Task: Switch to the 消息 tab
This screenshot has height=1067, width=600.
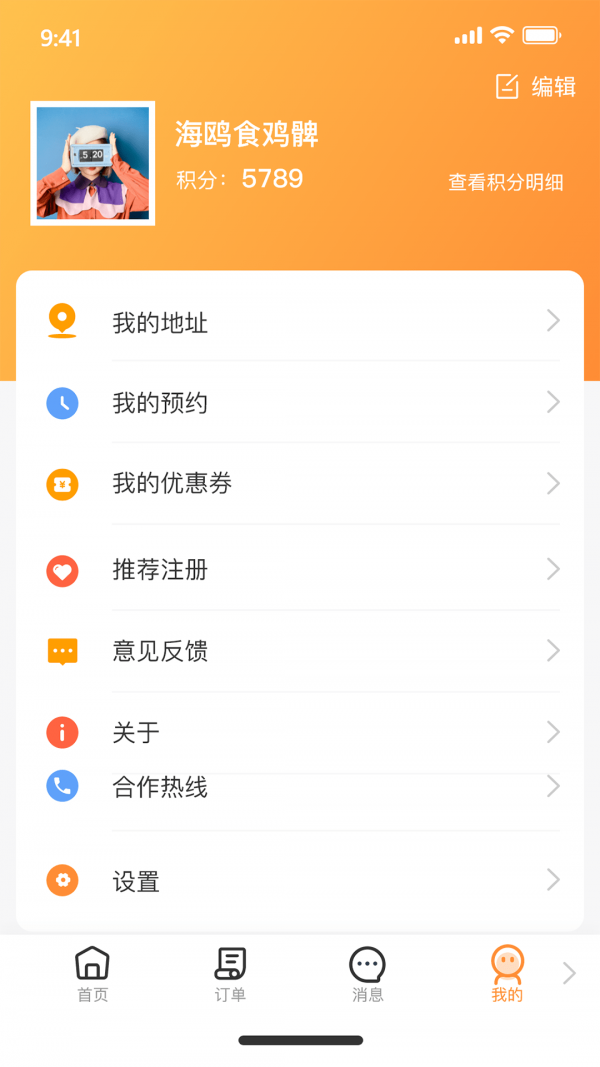Action: click(x=367, y=974)
